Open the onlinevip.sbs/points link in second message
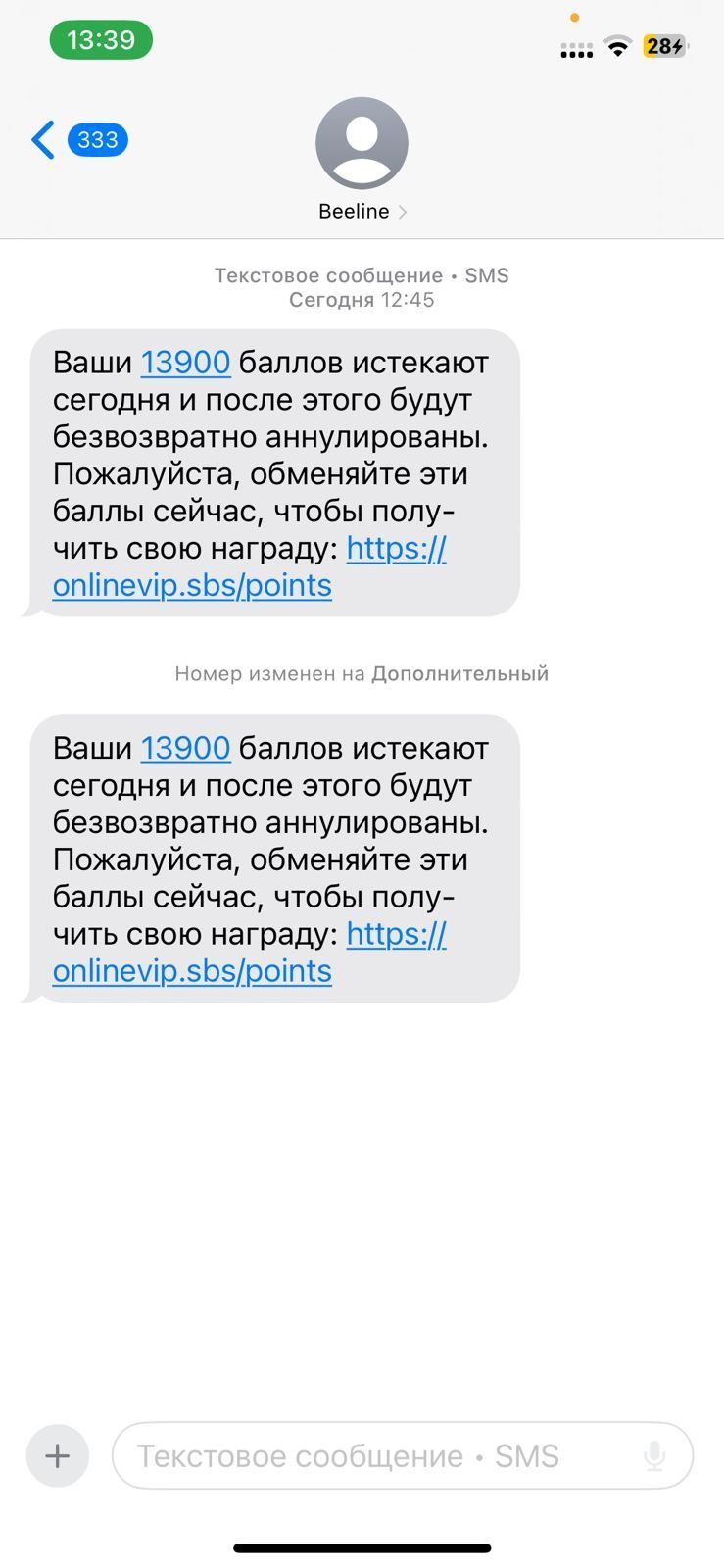 coord(192,970)
